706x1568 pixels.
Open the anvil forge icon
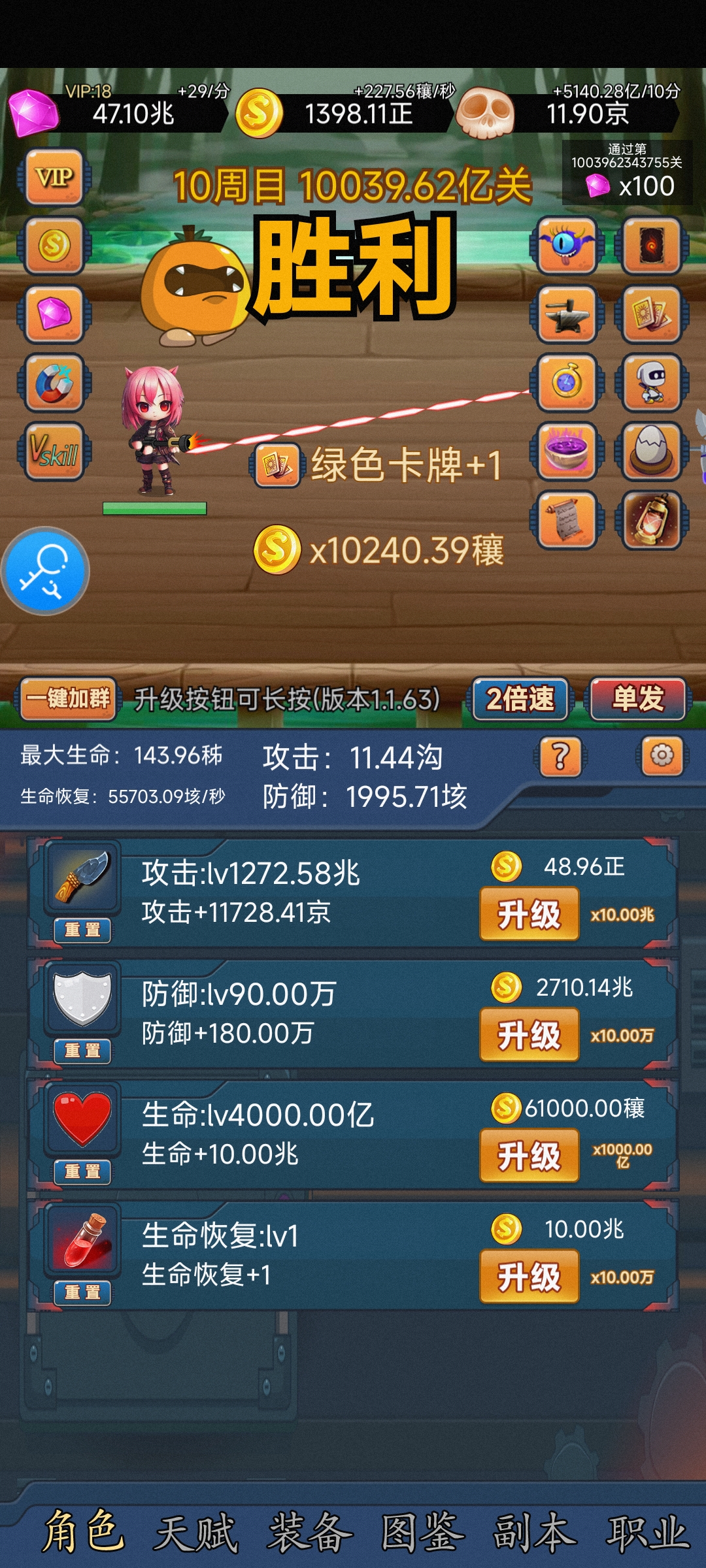[x=567, y=315]
